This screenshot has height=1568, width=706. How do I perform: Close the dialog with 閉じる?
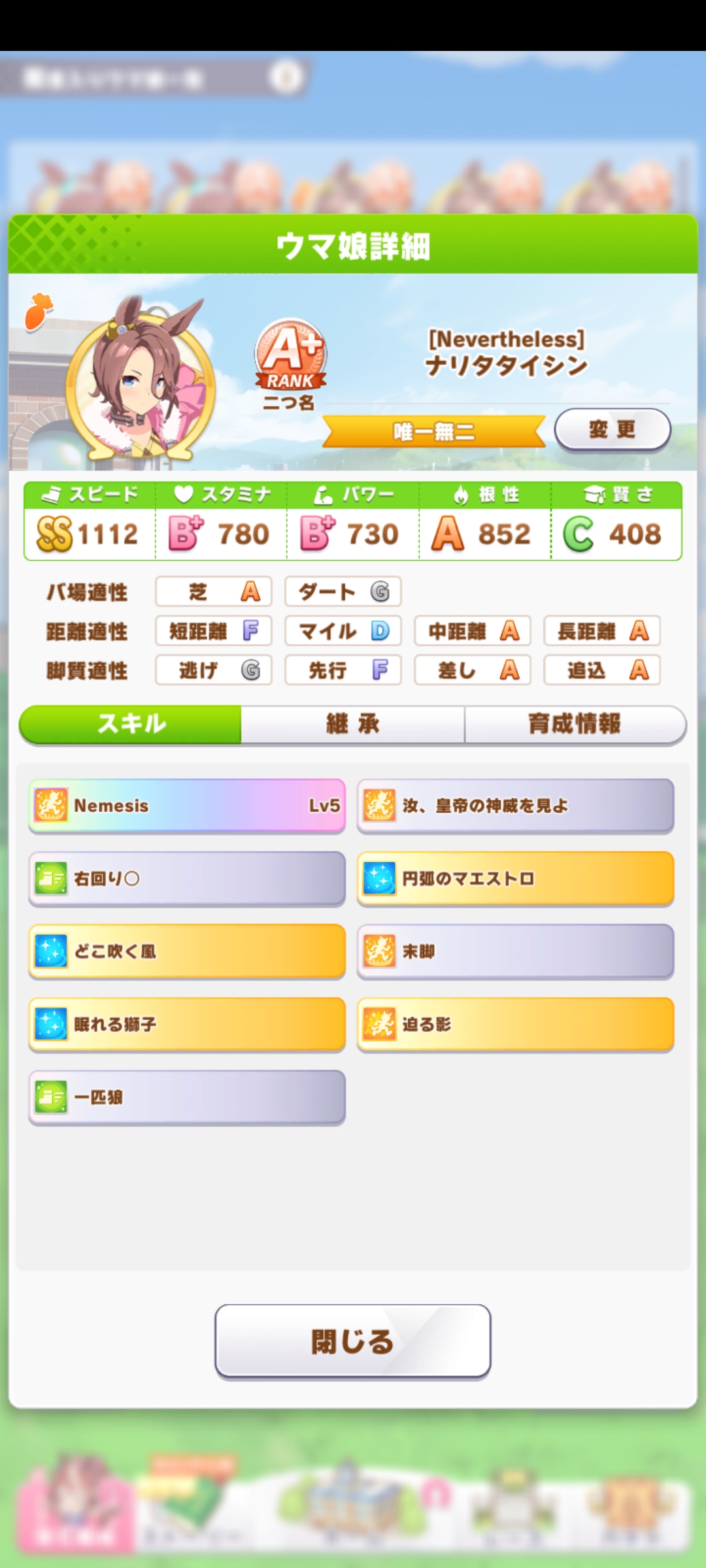click(352, 1341)
